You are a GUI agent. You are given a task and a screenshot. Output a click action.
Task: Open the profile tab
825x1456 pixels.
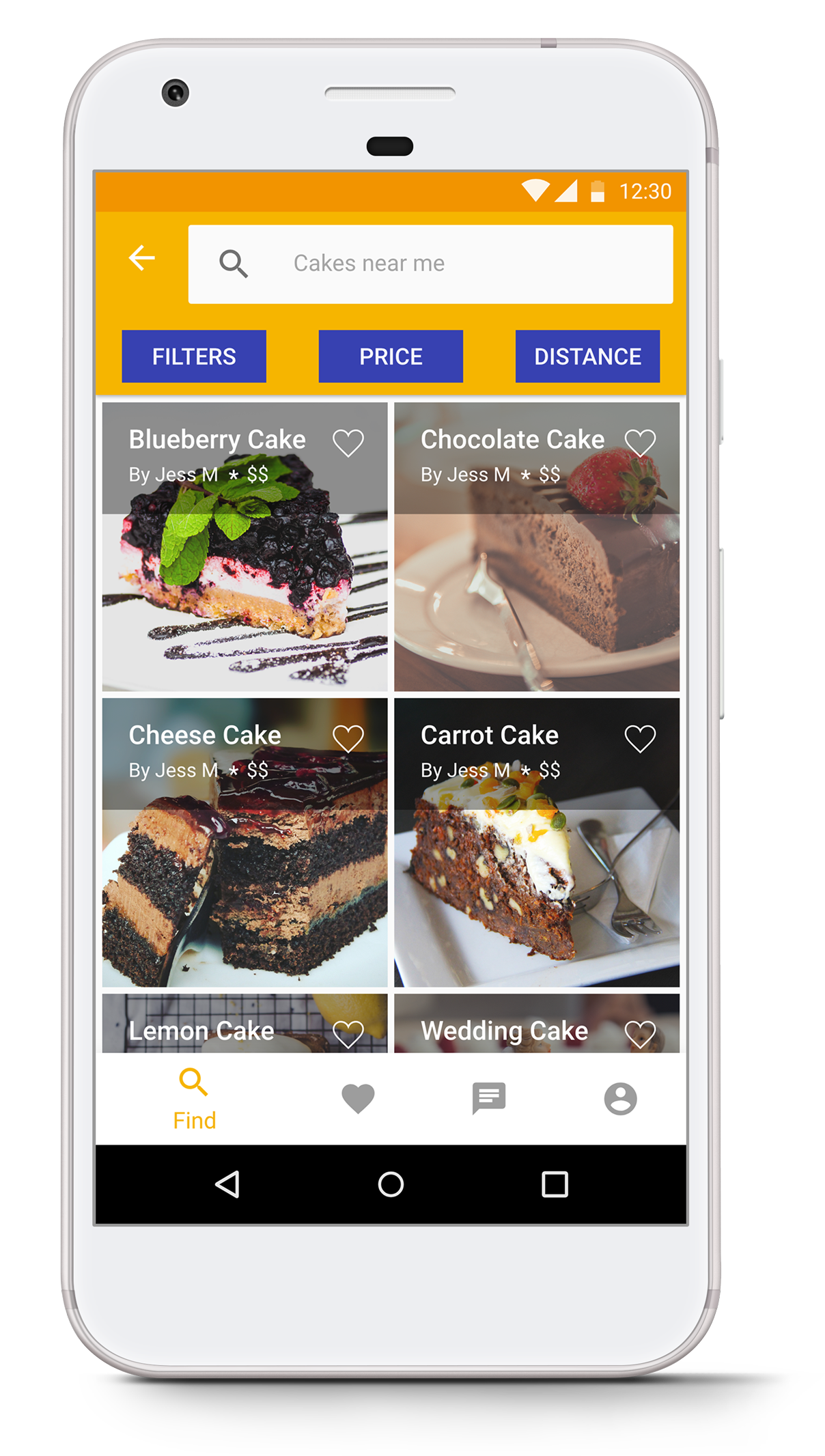[620, 1098]
